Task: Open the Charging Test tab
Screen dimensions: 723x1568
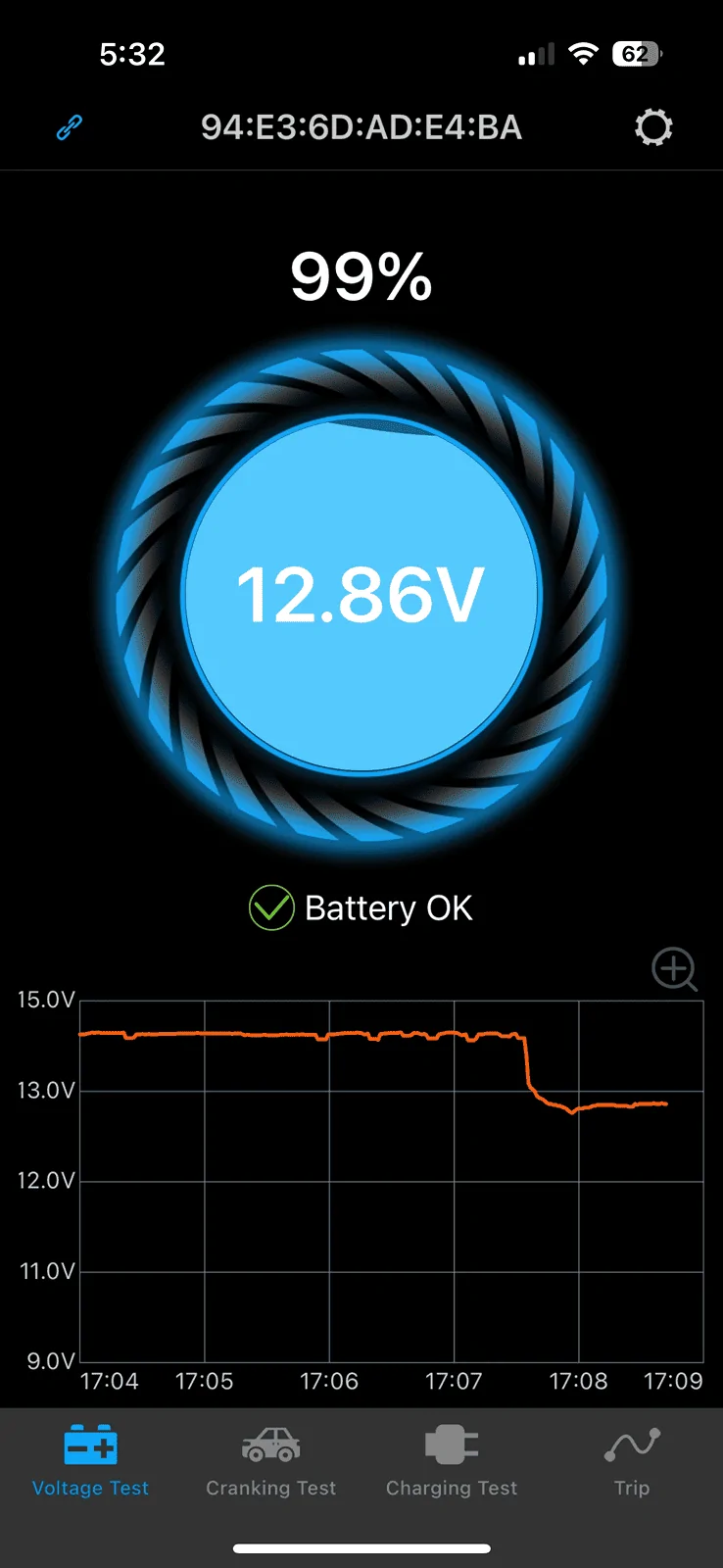Action: point(451,1461)
